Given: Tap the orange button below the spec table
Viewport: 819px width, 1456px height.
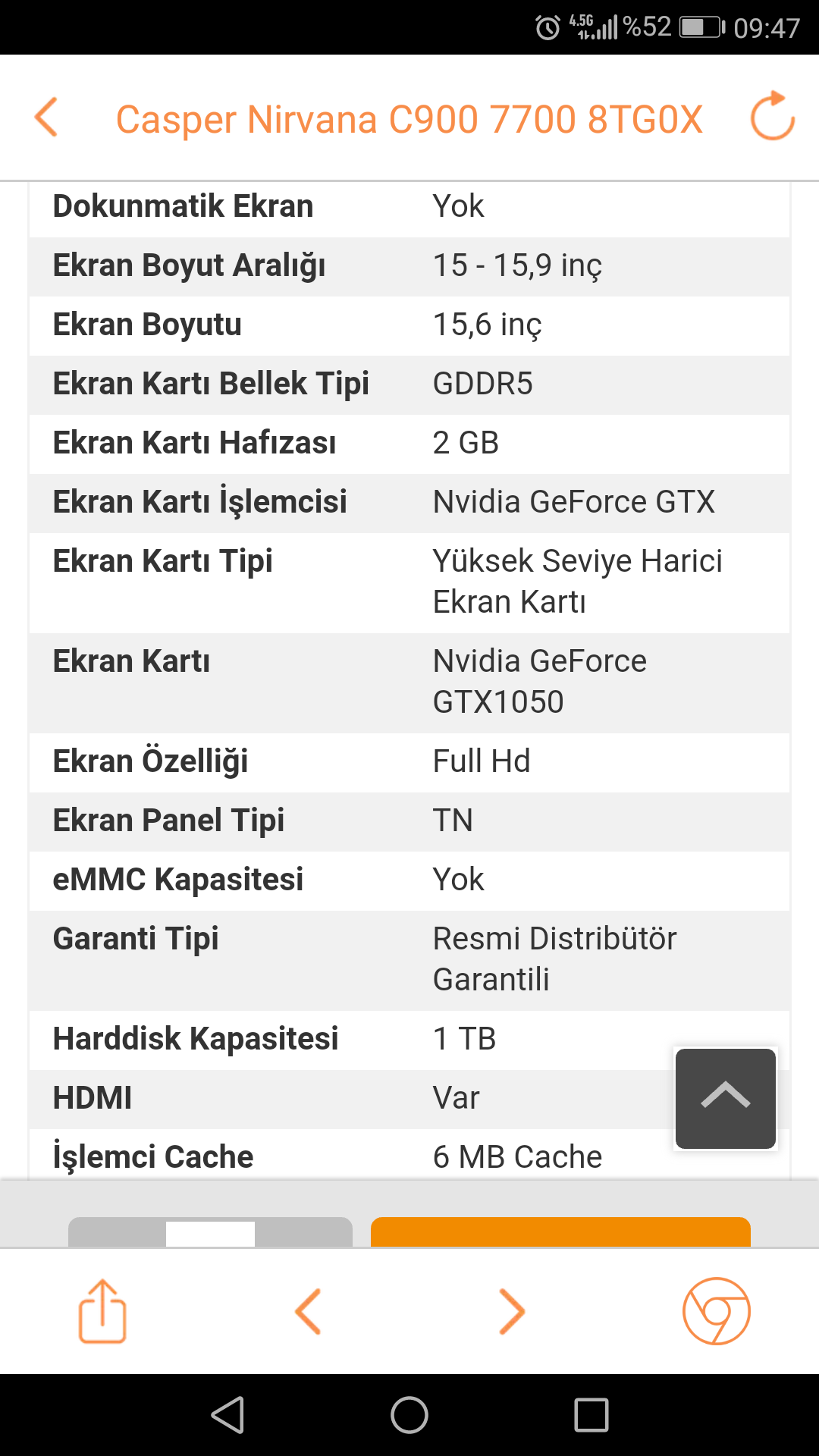Looking at the screenshot, I should pos(560,1232).
